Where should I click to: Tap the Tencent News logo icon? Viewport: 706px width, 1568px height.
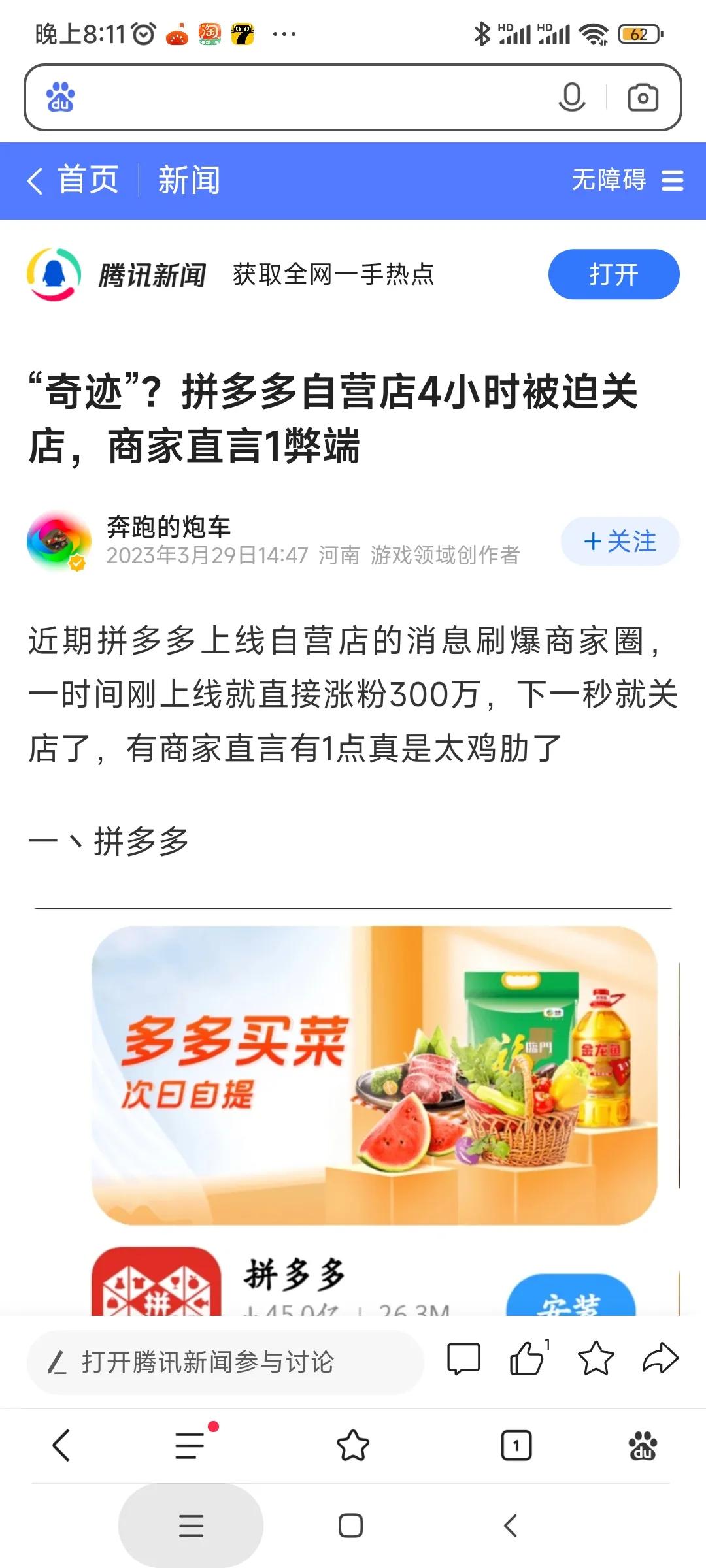[55, 274]
